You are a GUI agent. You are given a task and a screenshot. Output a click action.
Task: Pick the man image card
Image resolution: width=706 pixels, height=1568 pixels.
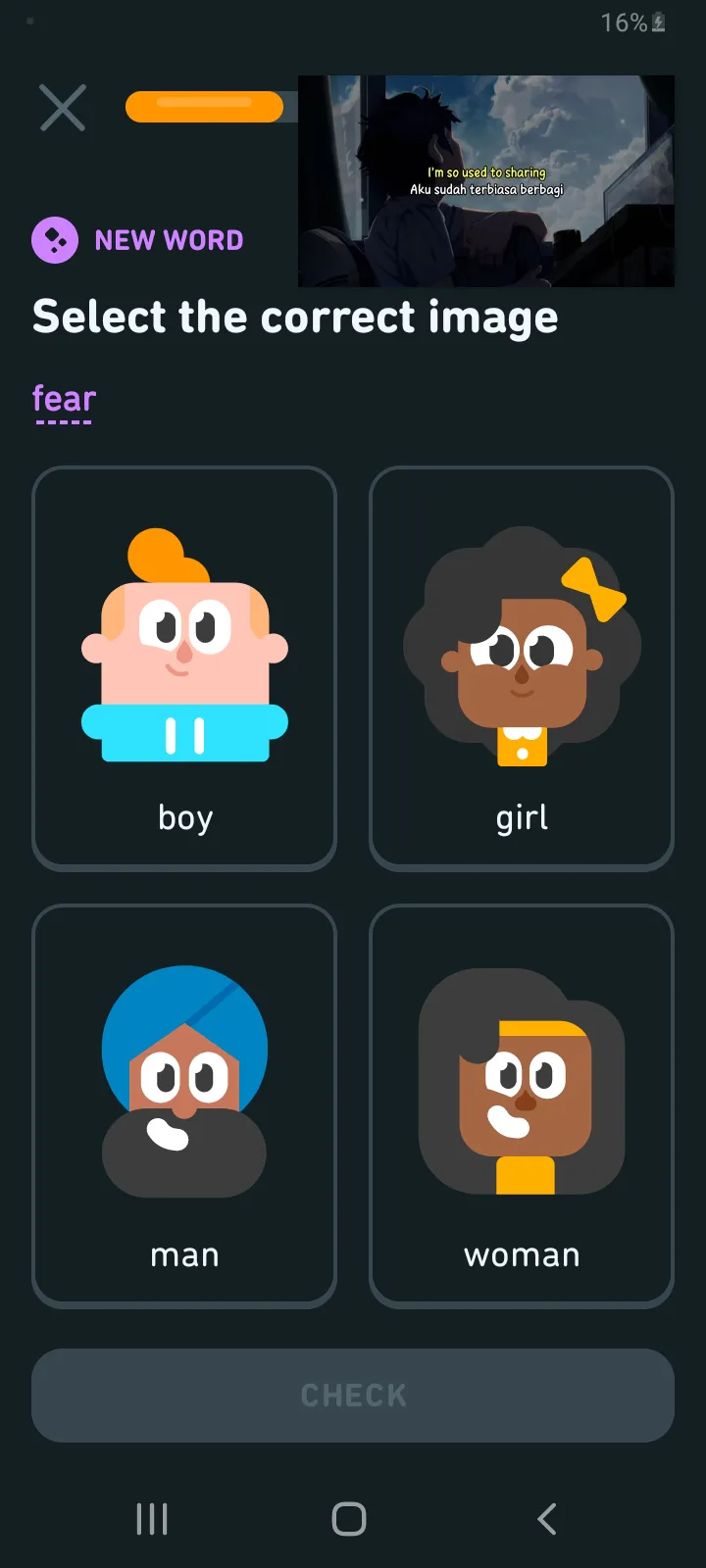(184, 1105)
